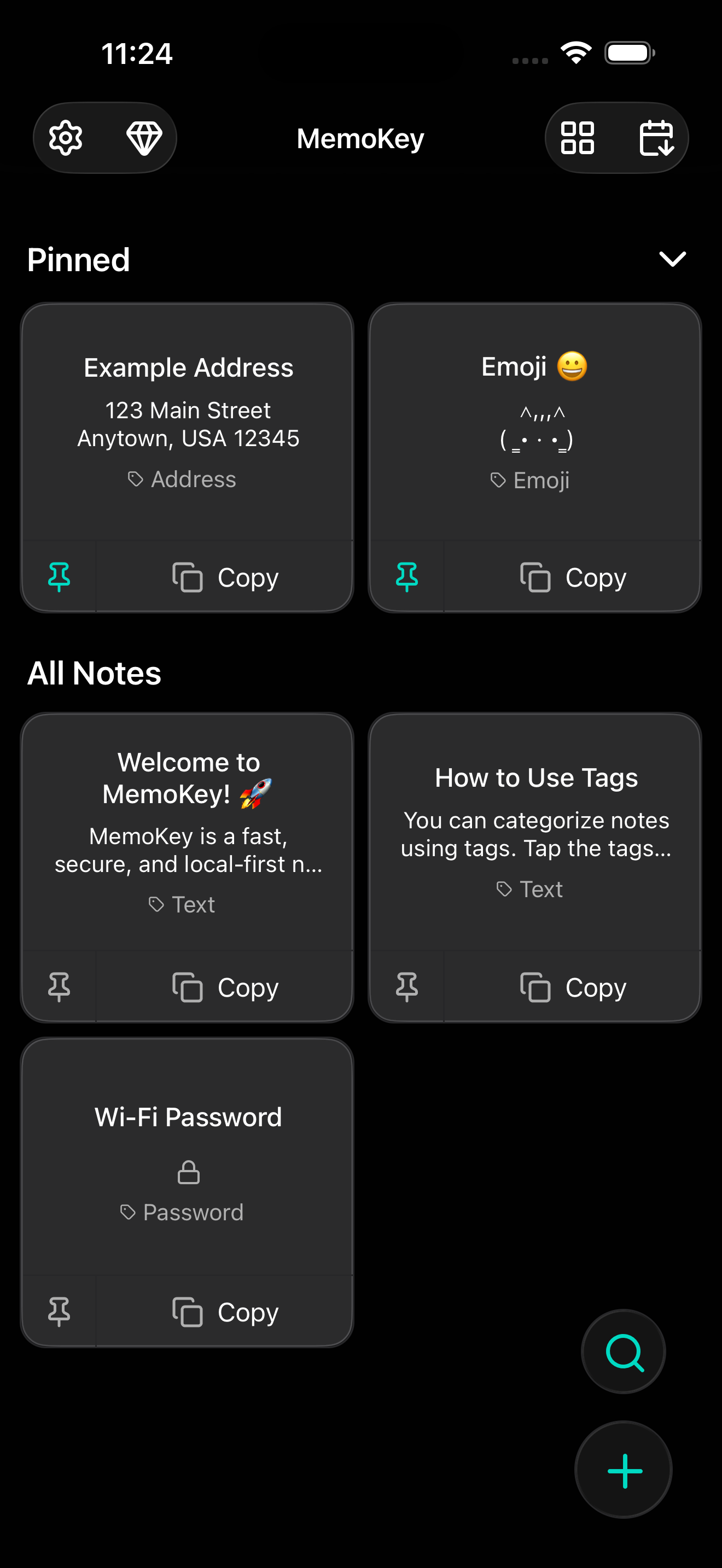This screenshot has width=722, height=1568.
Task: Tap the plus button to create a note
Action: (624, 1470)
